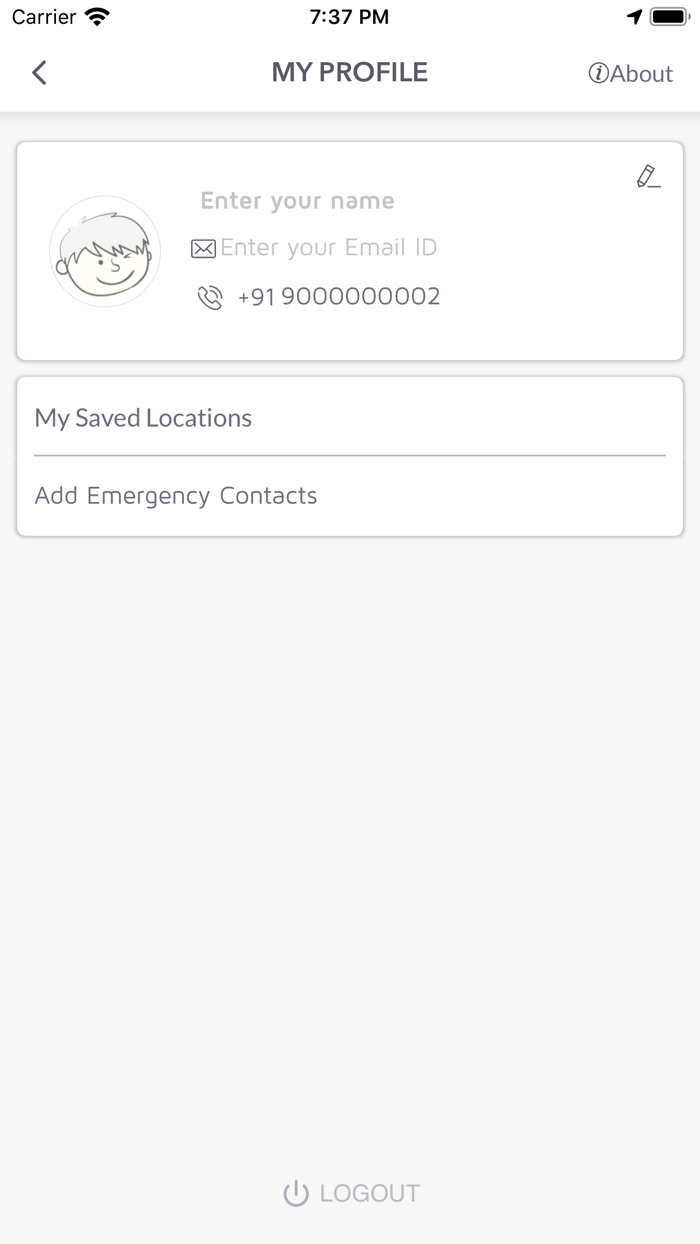Screen dimensions: 700x1244
Task: Tap the Enter your Email ID field
Action: tap(328, 247)
